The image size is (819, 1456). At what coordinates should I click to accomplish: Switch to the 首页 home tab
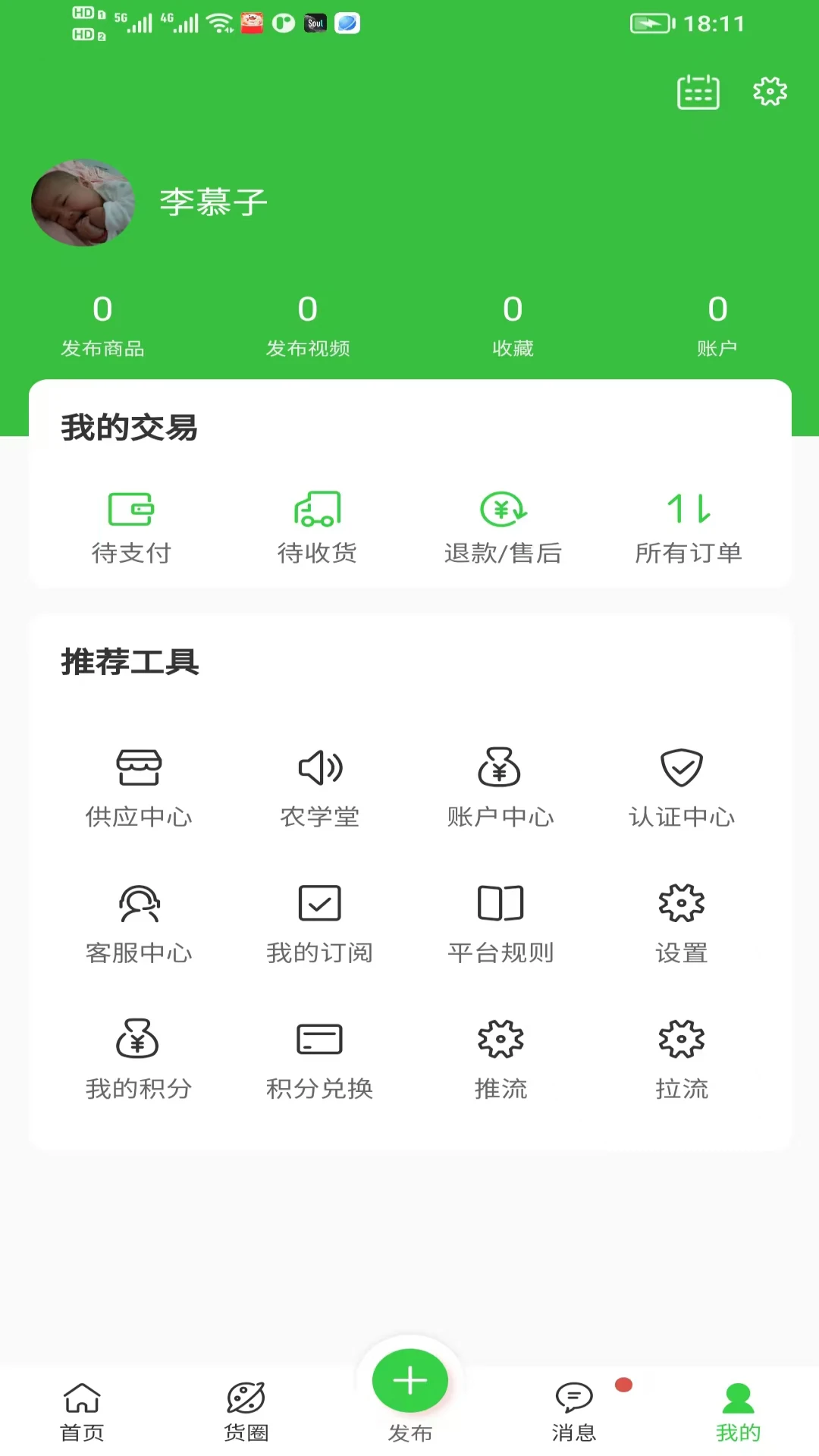pos(82,1411)
